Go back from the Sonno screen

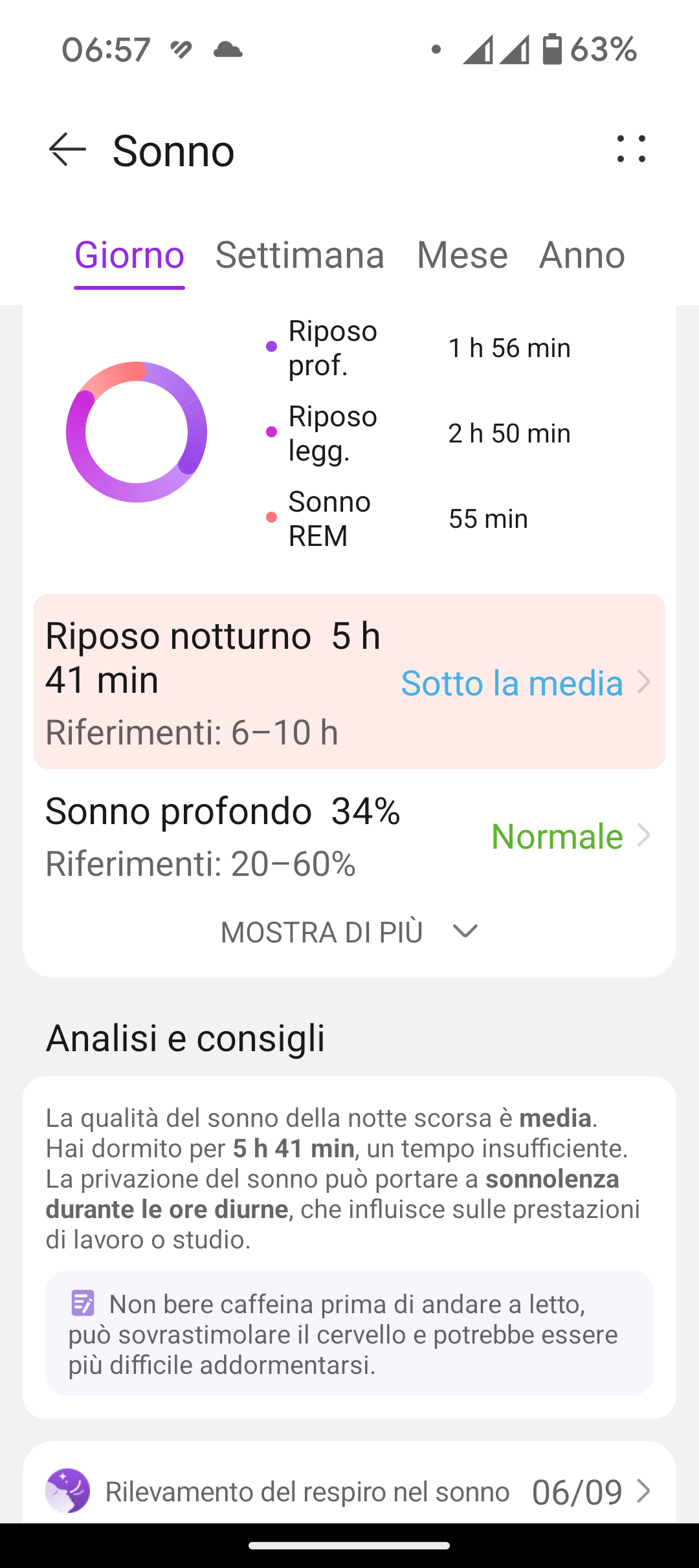[x=67, y=149]
